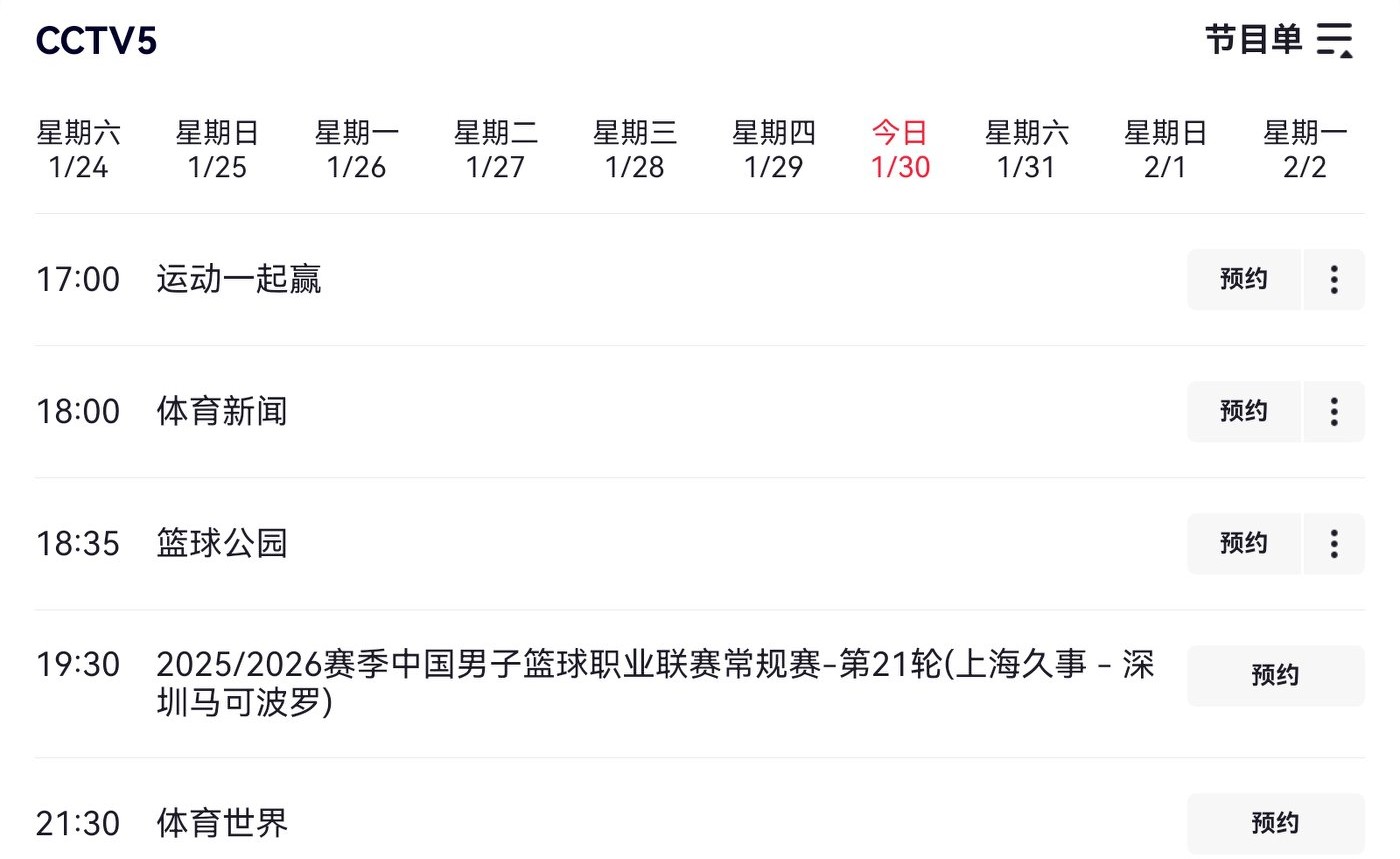This screenshot has width=1400, height=859.
Task: Switch to 星期二 1/27 tab
Action: [x=495, y=149]
